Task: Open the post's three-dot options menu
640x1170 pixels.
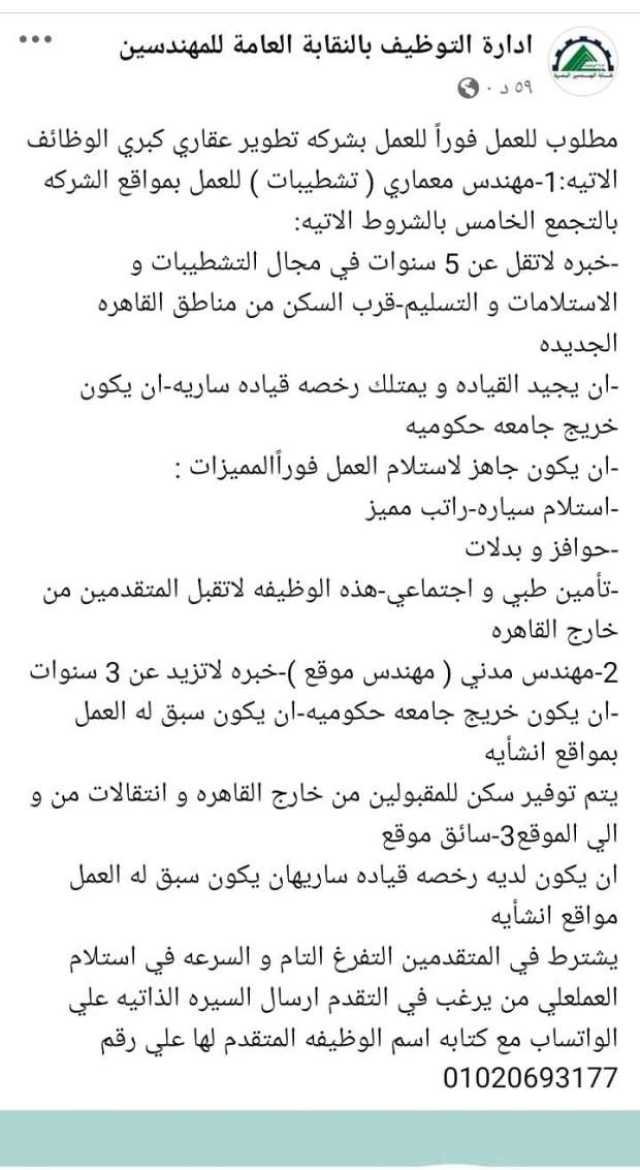Action: [35, 38]
